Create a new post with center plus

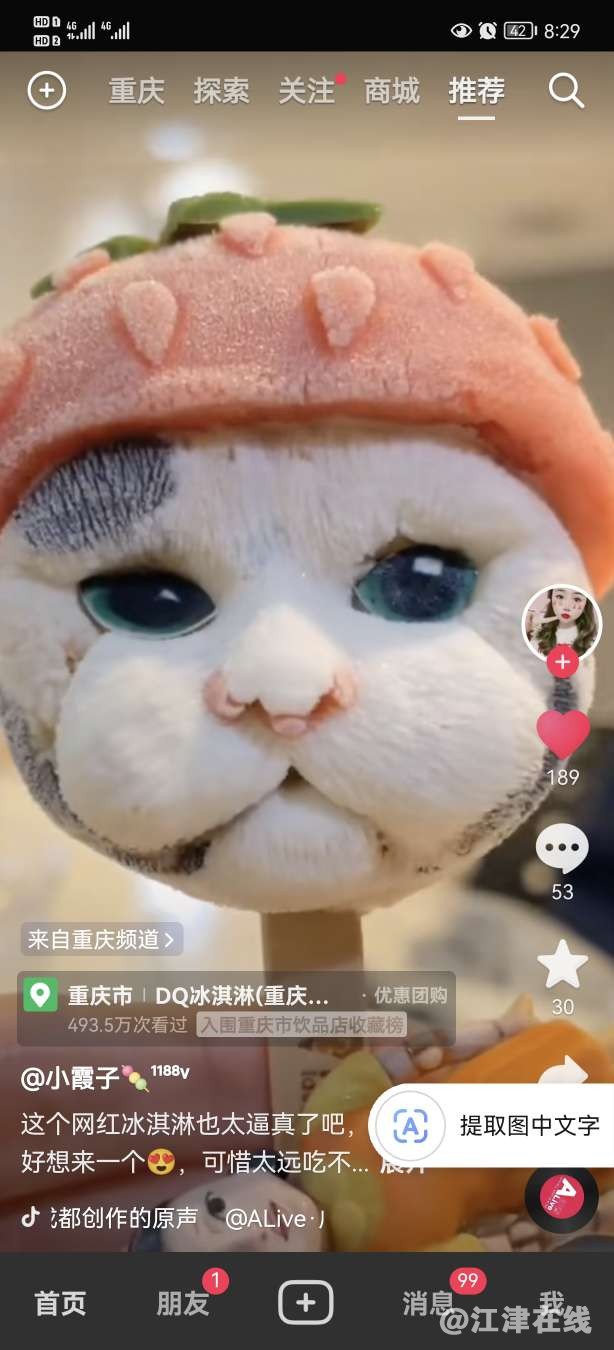(x=306, y=1303)
